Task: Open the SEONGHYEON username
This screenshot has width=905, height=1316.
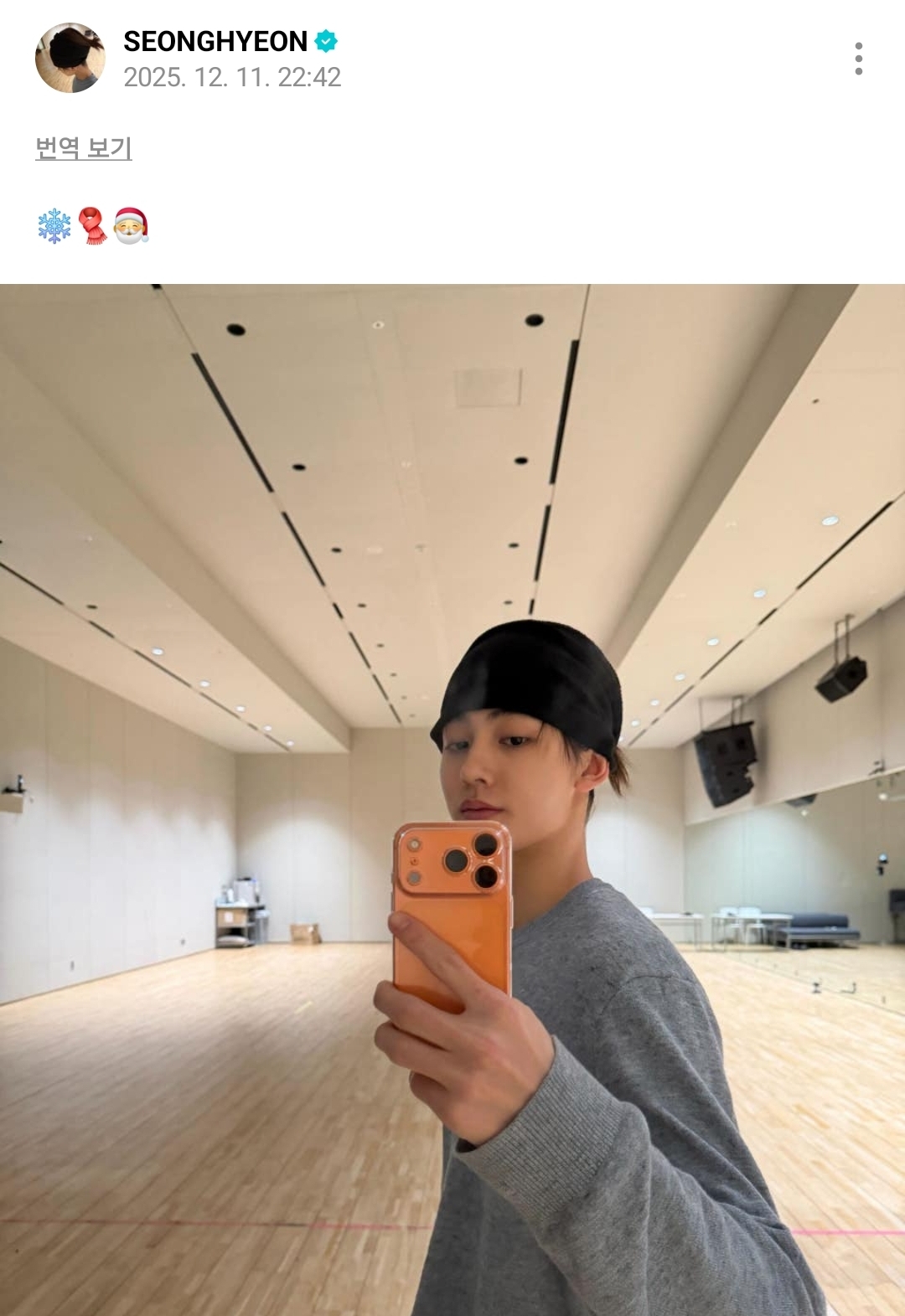Action: [215, 41]
